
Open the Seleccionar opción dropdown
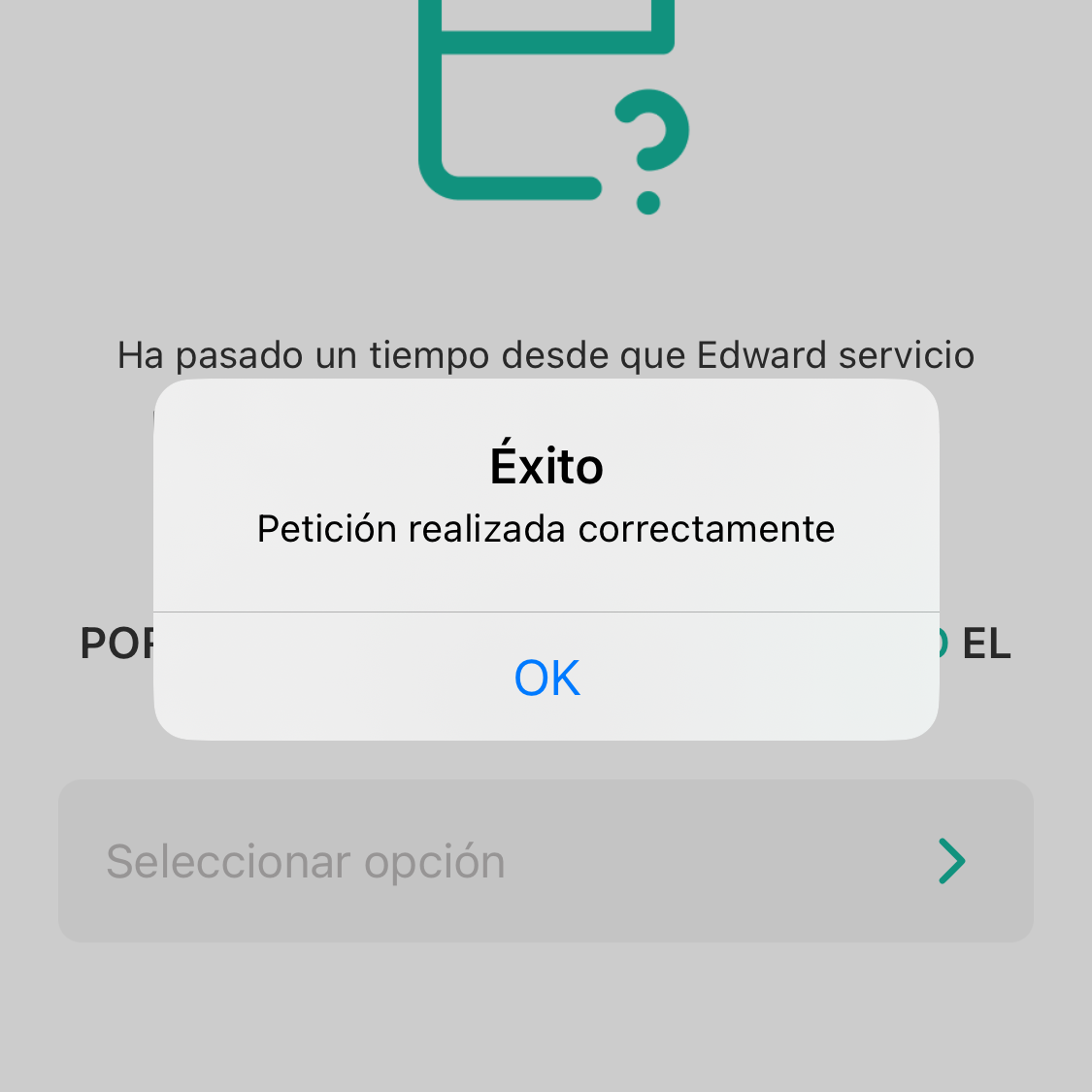[x=546, y=861]
